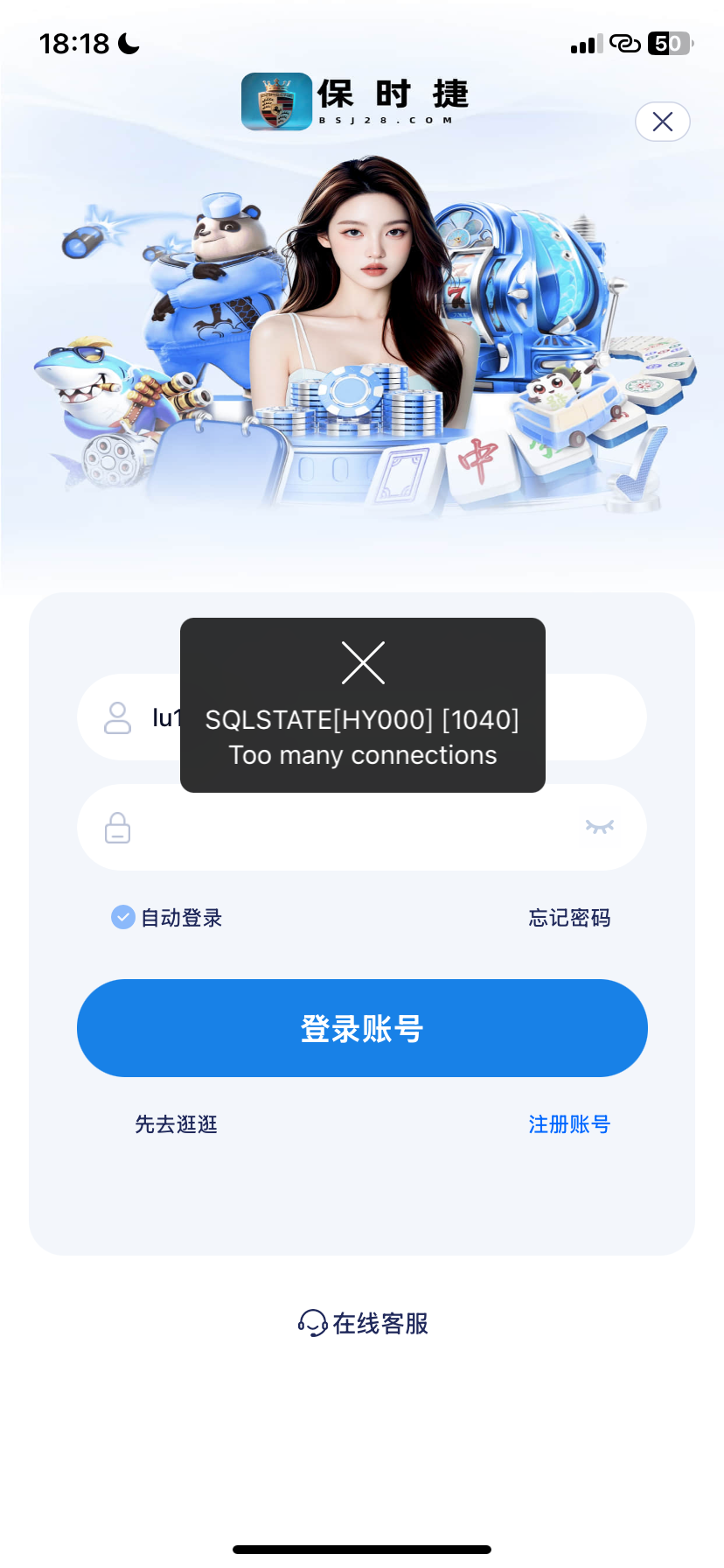
Task: Close the login screen with the X button
Action: pyautogui.click(x=662, y=122)
